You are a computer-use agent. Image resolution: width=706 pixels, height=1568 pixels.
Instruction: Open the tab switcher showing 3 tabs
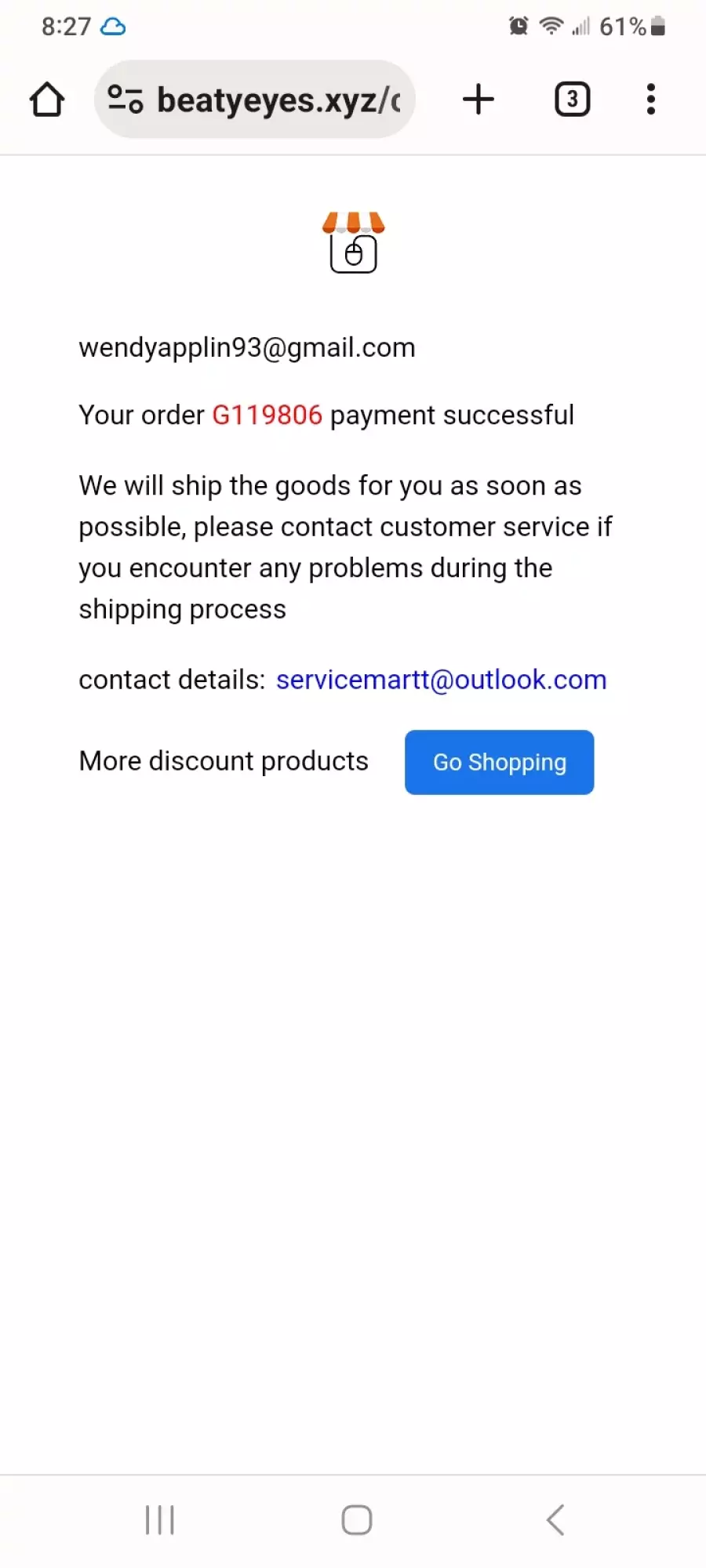[573, 100]
